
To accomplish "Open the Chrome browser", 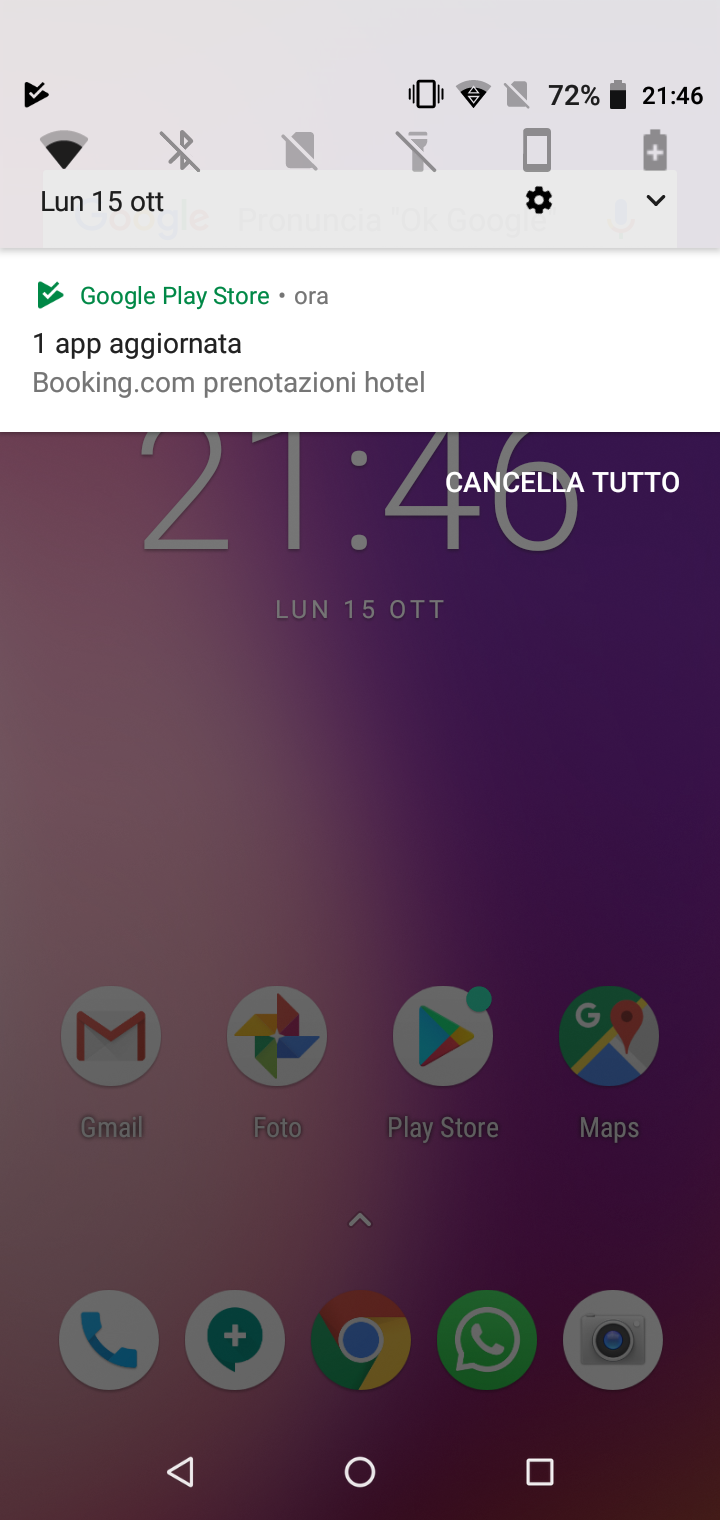I will tap(360, 1340).
